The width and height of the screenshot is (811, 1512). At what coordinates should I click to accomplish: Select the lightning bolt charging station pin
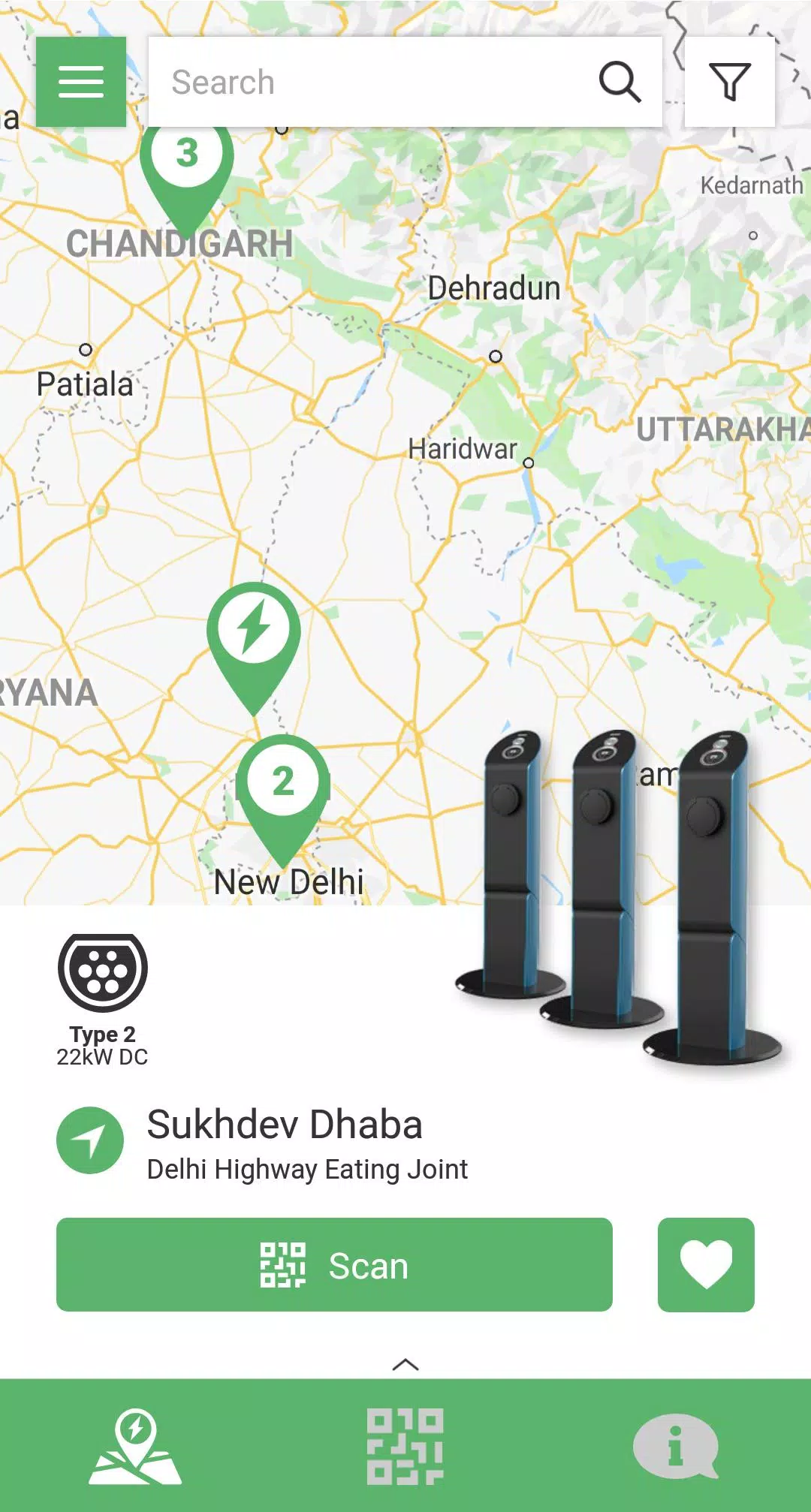pyautogui.click(x=254, y=634)
